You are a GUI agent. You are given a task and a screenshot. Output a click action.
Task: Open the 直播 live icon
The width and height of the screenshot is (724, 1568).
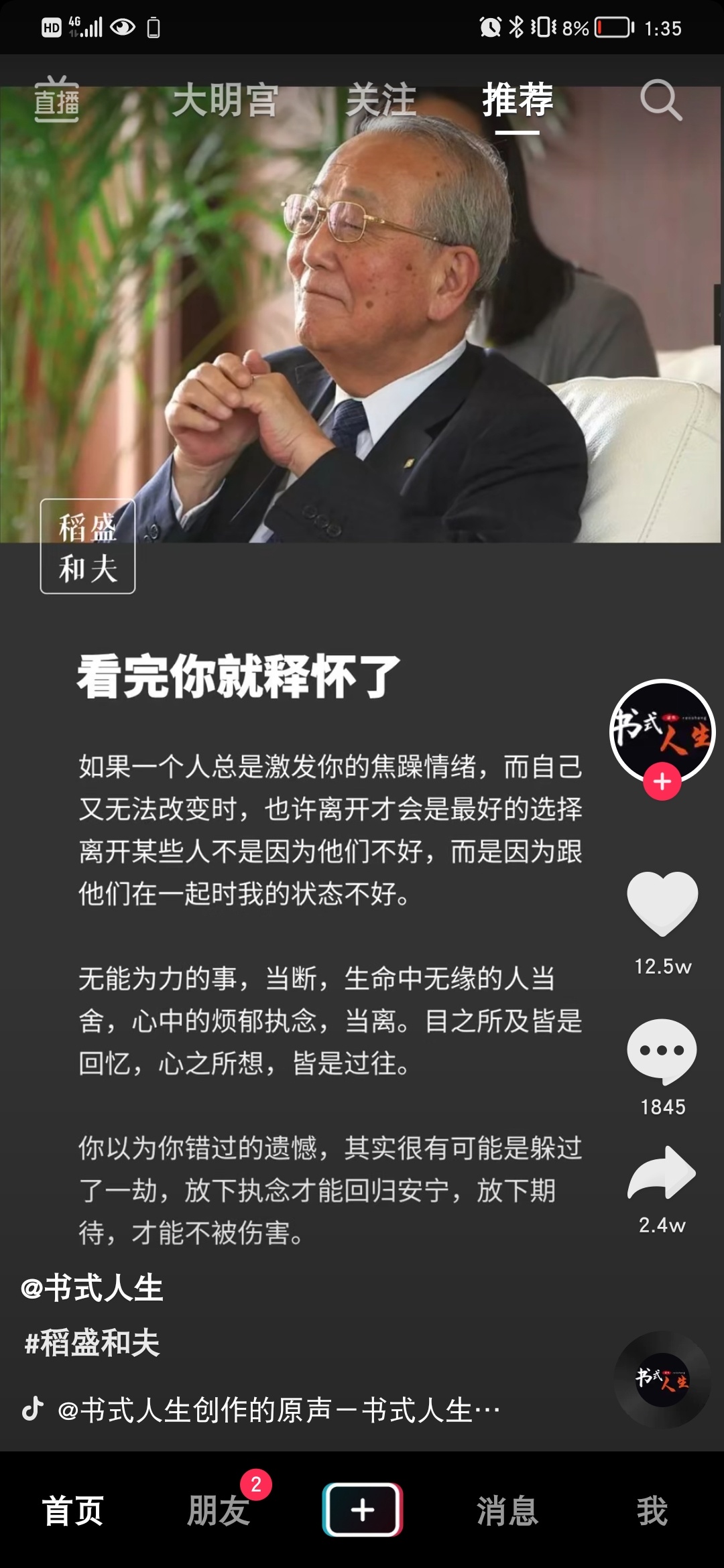click(56, 101)
